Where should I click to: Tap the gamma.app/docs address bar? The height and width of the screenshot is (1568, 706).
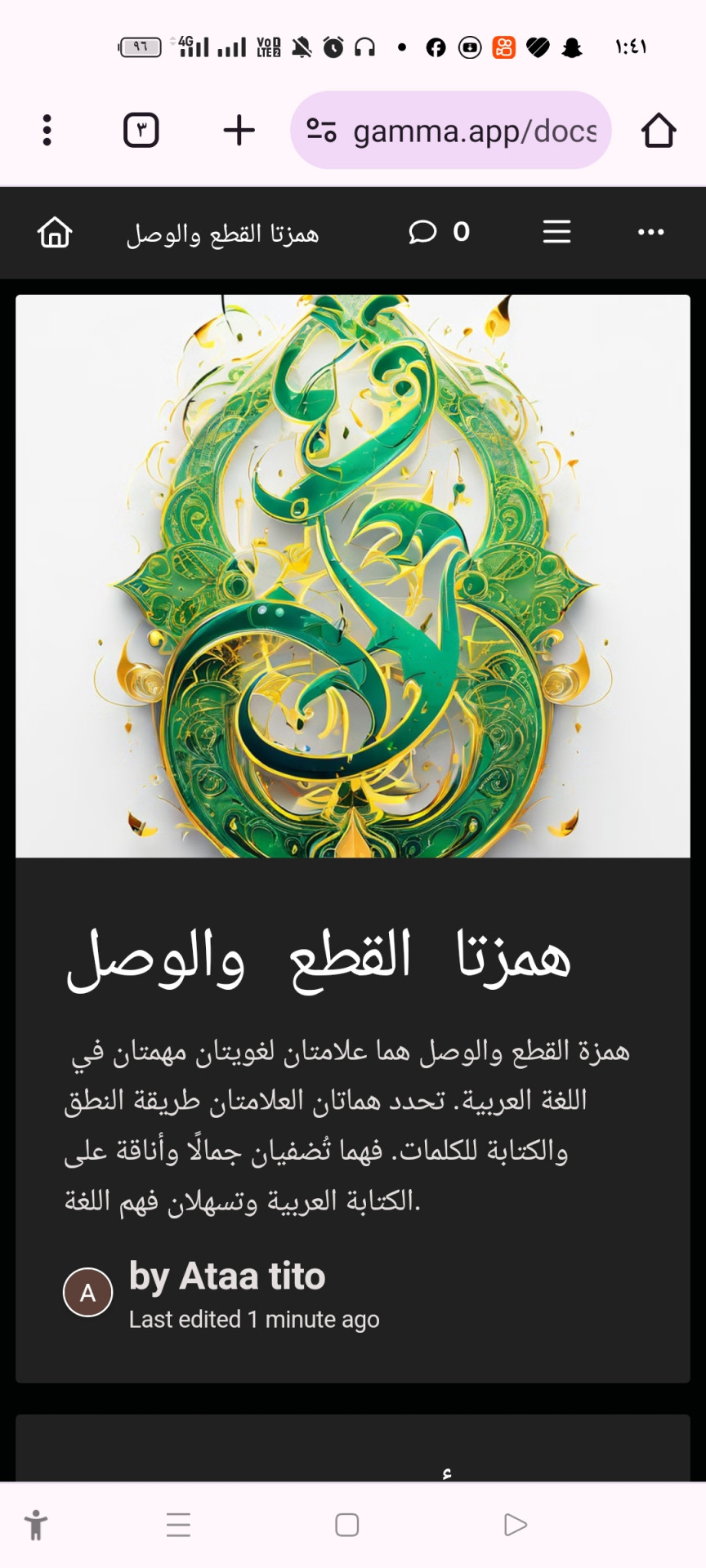451,131
